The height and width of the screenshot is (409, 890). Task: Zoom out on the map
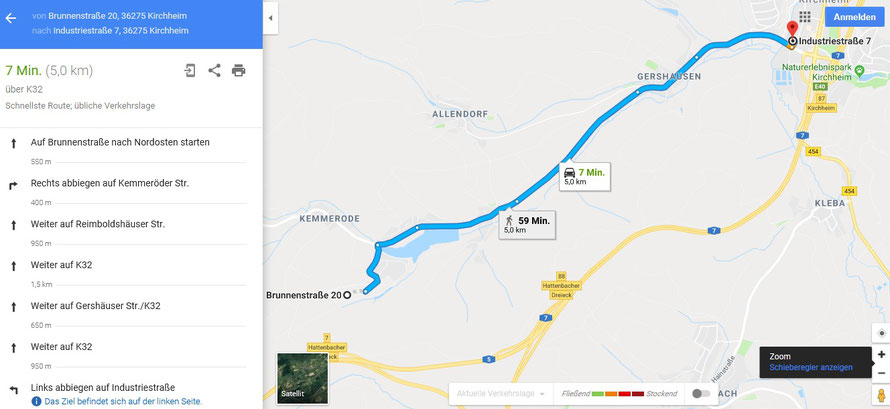pyautogui.click(x=880, y=373)
